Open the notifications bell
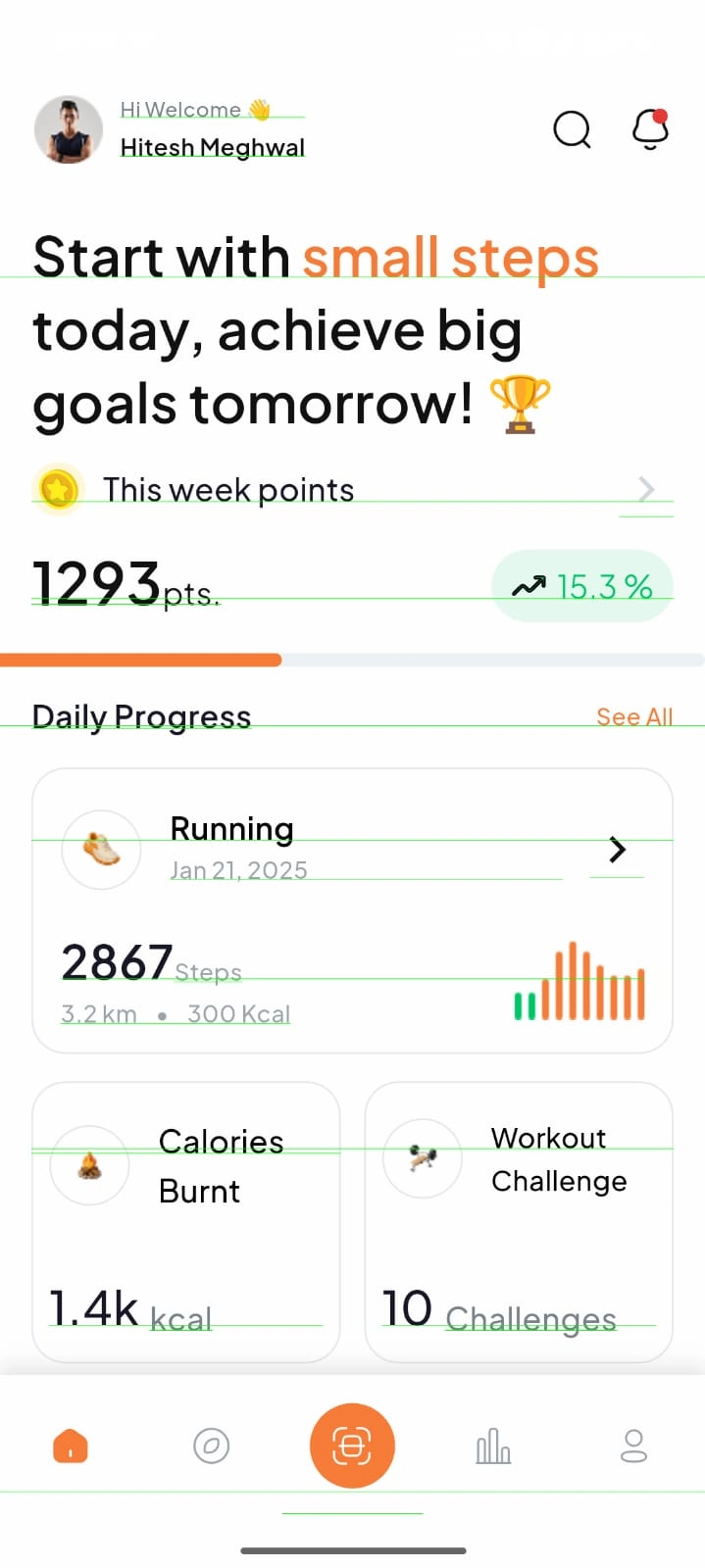 tap(650, 128)
